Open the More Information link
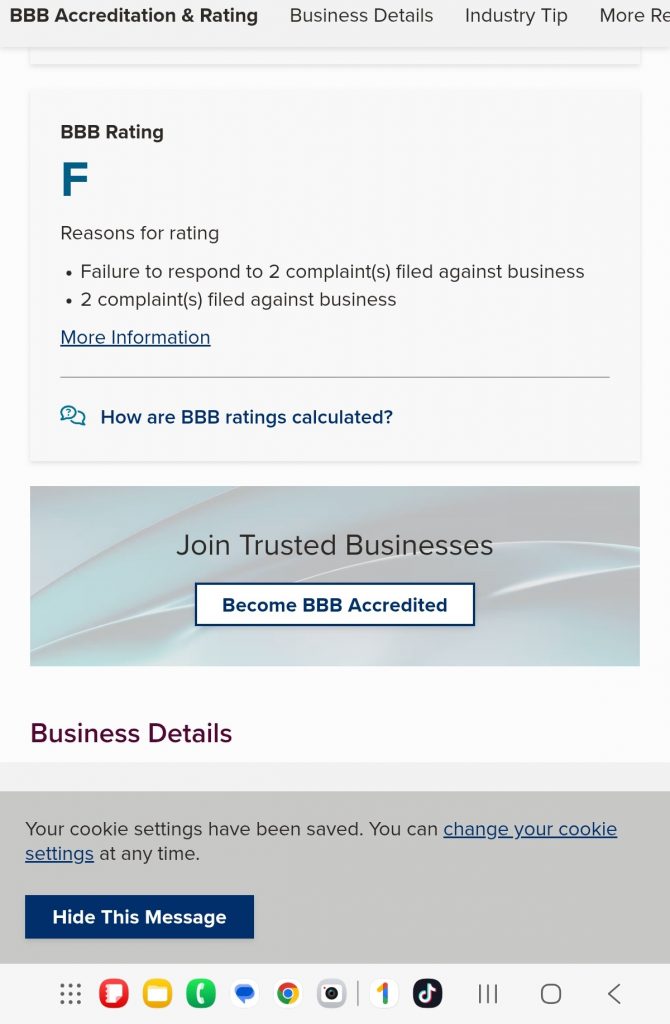The image size is (670, 1024). (x=135, y=337)
